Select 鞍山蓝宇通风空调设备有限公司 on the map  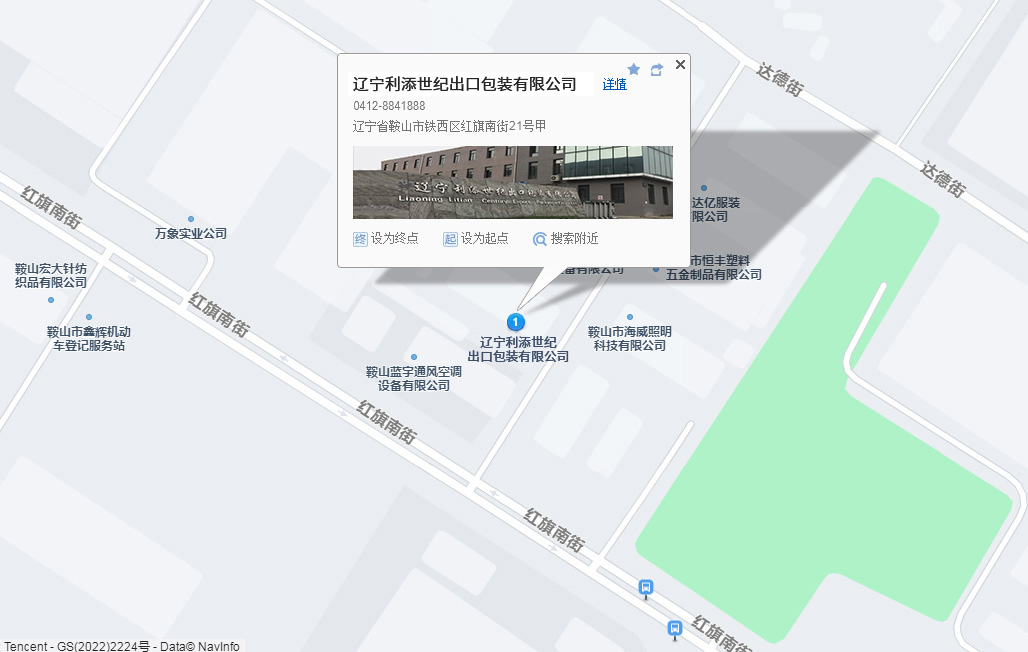414,378
